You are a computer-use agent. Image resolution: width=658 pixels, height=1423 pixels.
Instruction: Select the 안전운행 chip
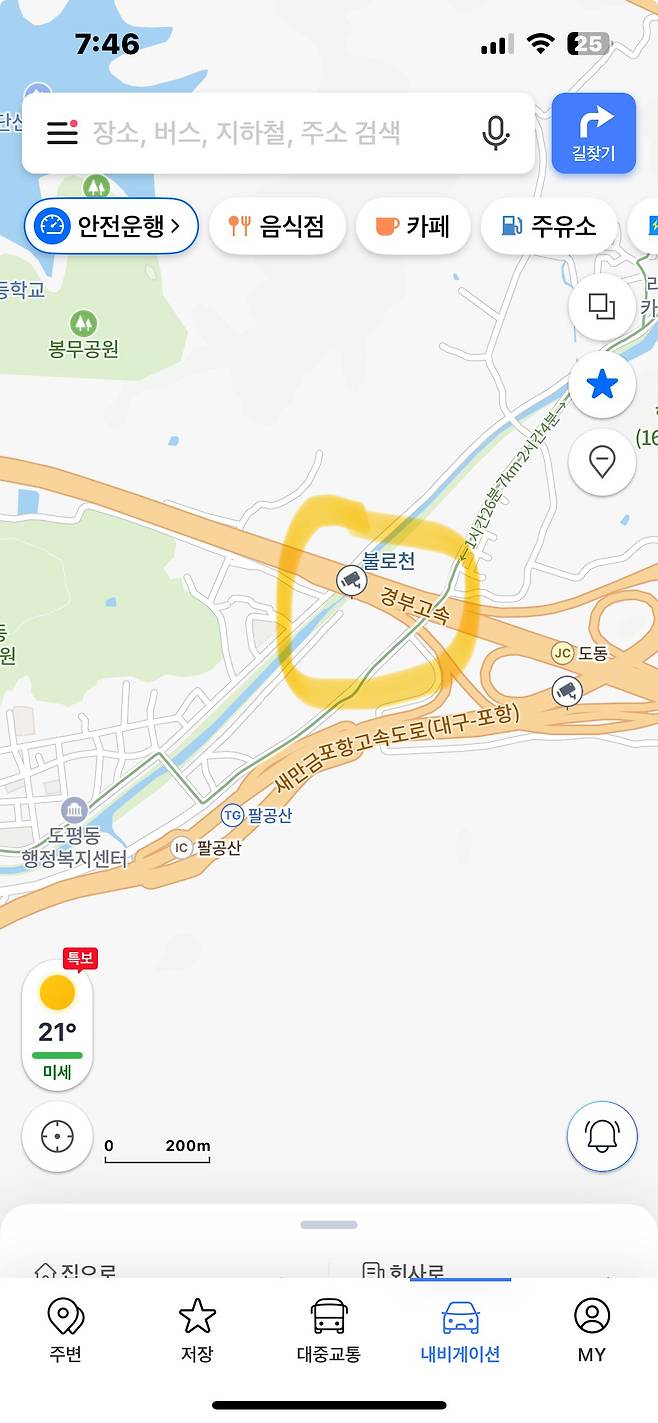(x=111, y=226)
